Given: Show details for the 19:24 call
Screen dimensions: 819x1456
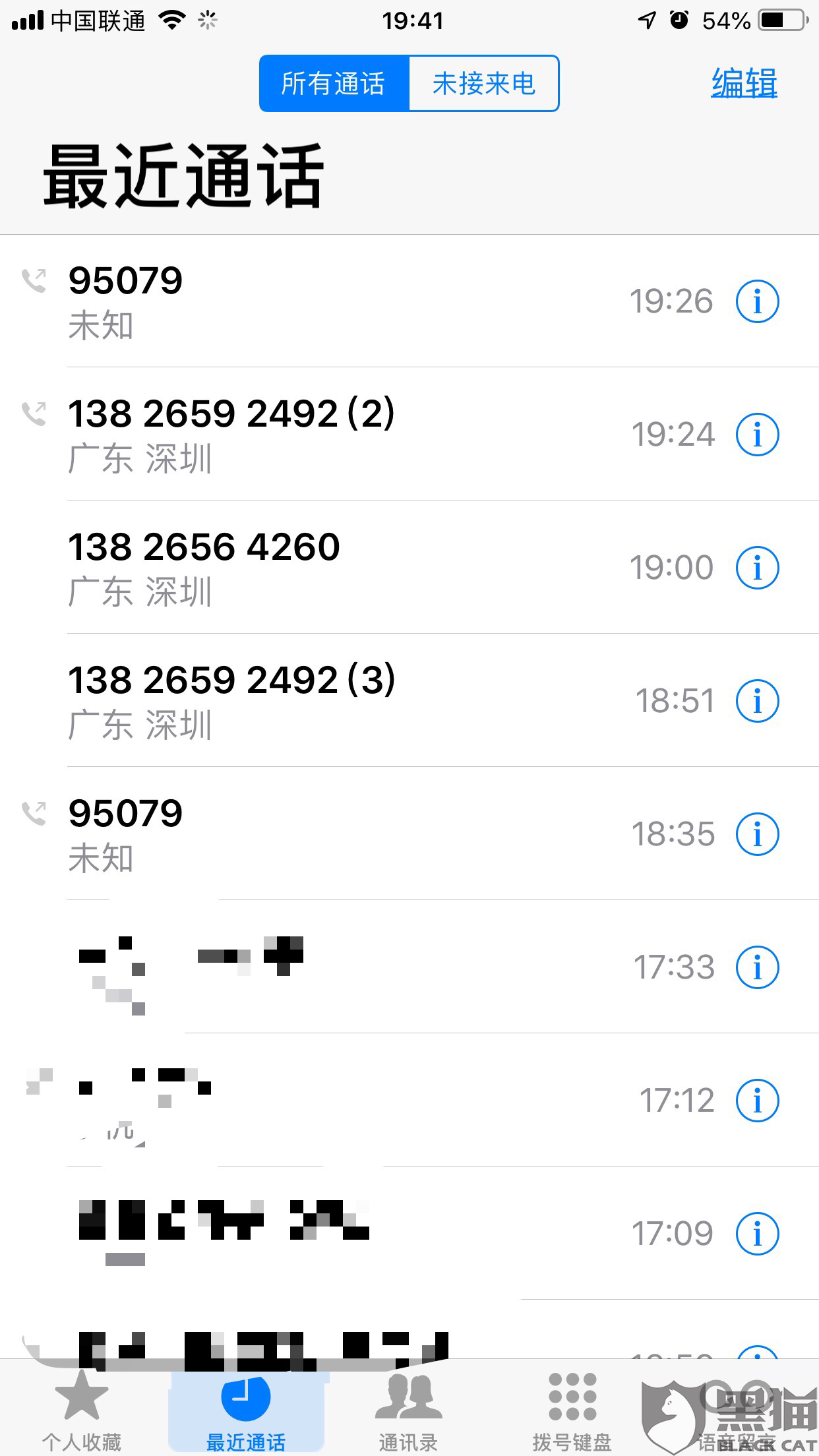Looking at the screenshot, I should pos(757,435).
